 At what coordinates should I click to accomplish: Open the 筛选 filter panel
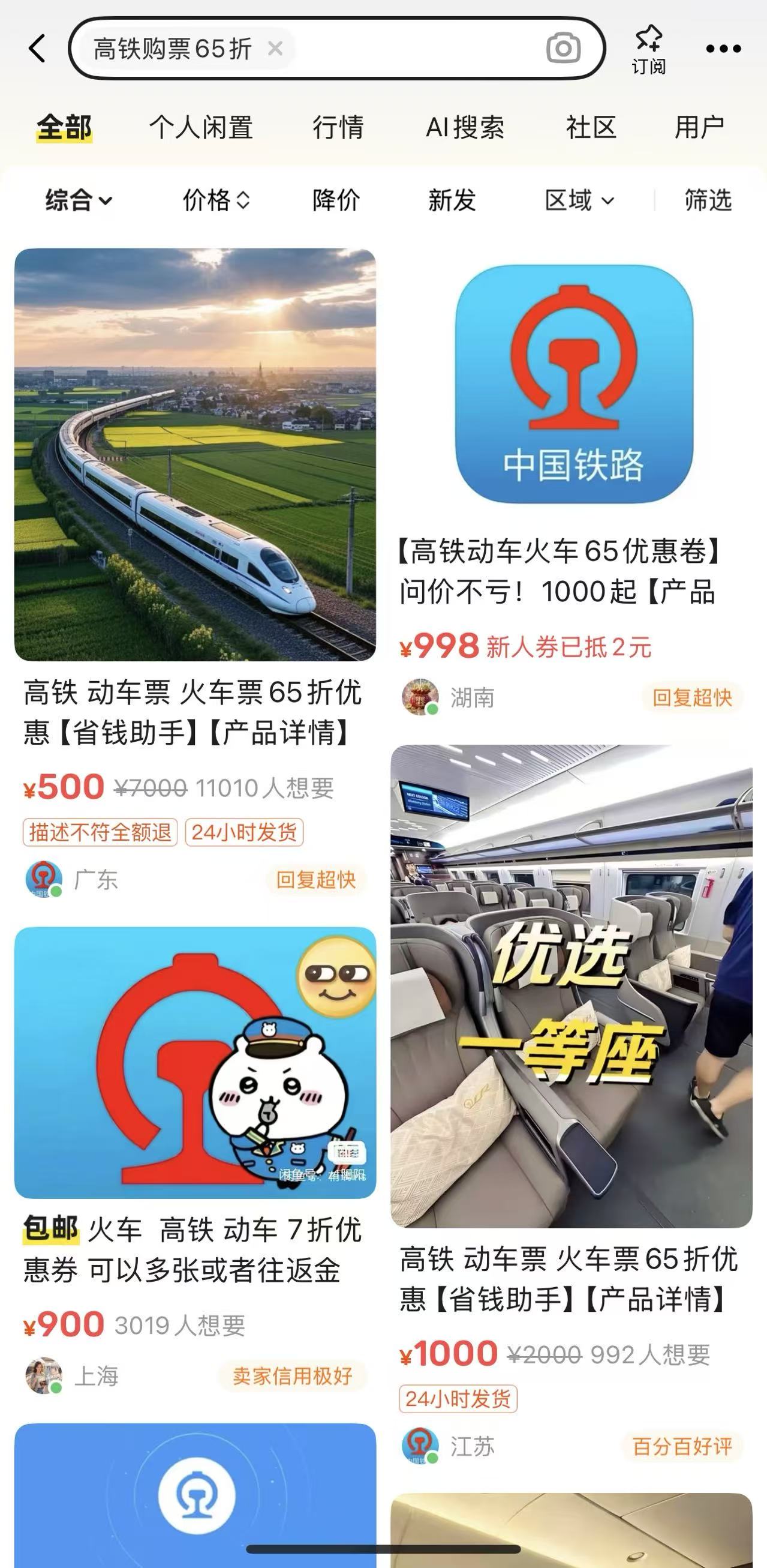click(x=708, y=200)
